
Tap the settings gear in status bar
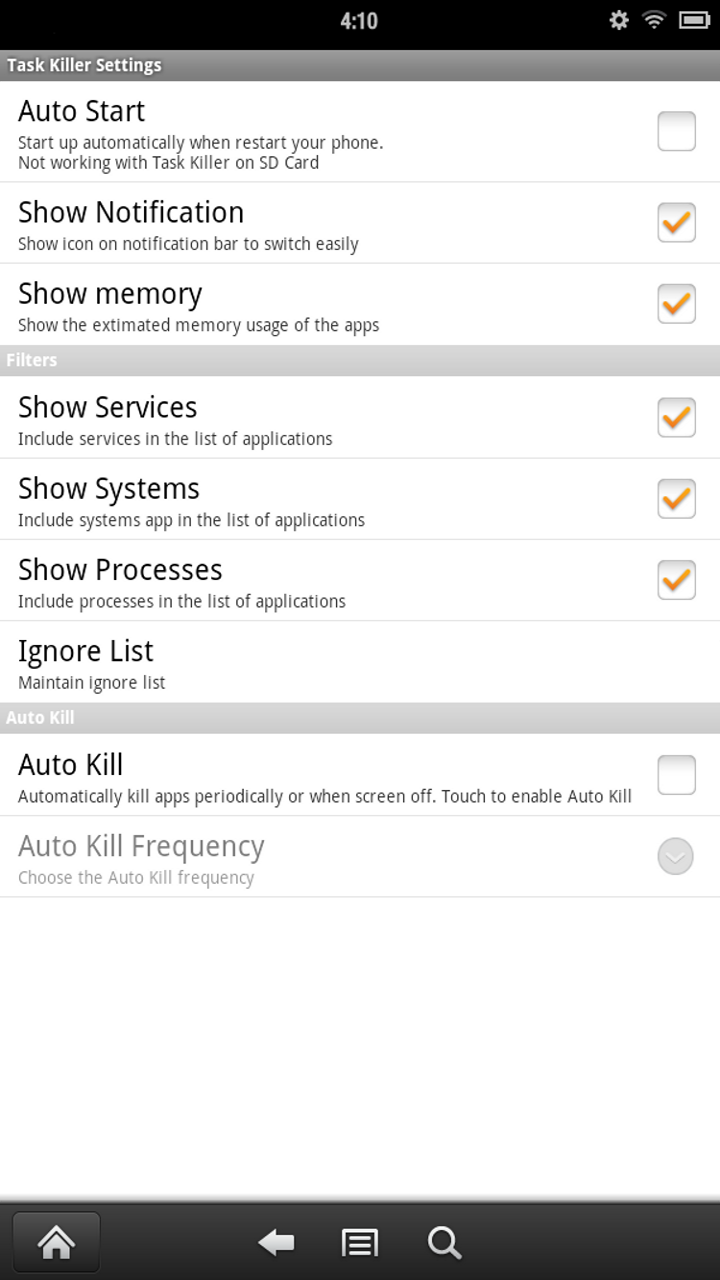click(620, 18)
